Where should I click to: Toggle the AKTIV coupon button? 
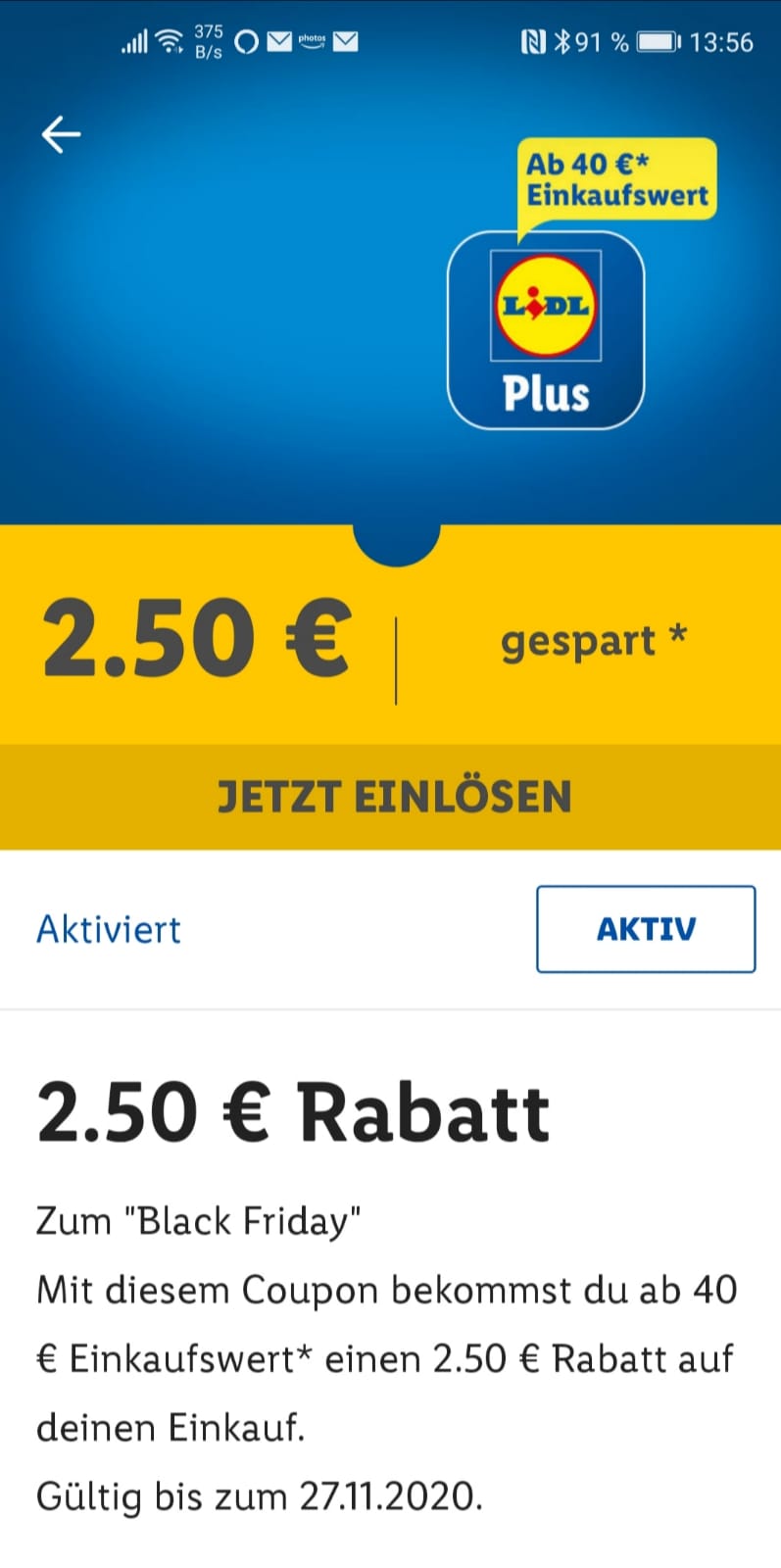(x=646, y=929)
